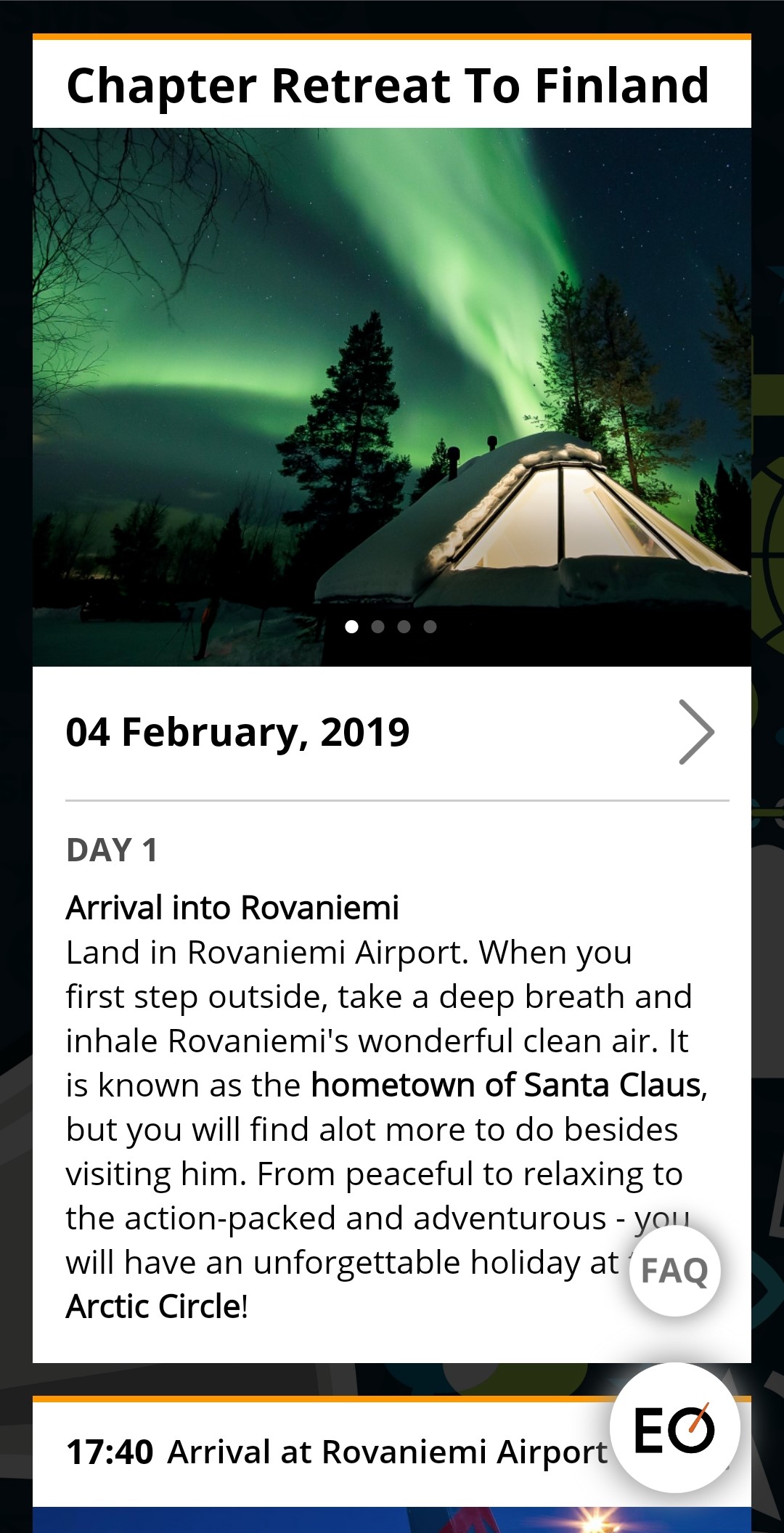Select the fourth carousel page dot
784x1533 pixels.
click(x=430, y=627)
